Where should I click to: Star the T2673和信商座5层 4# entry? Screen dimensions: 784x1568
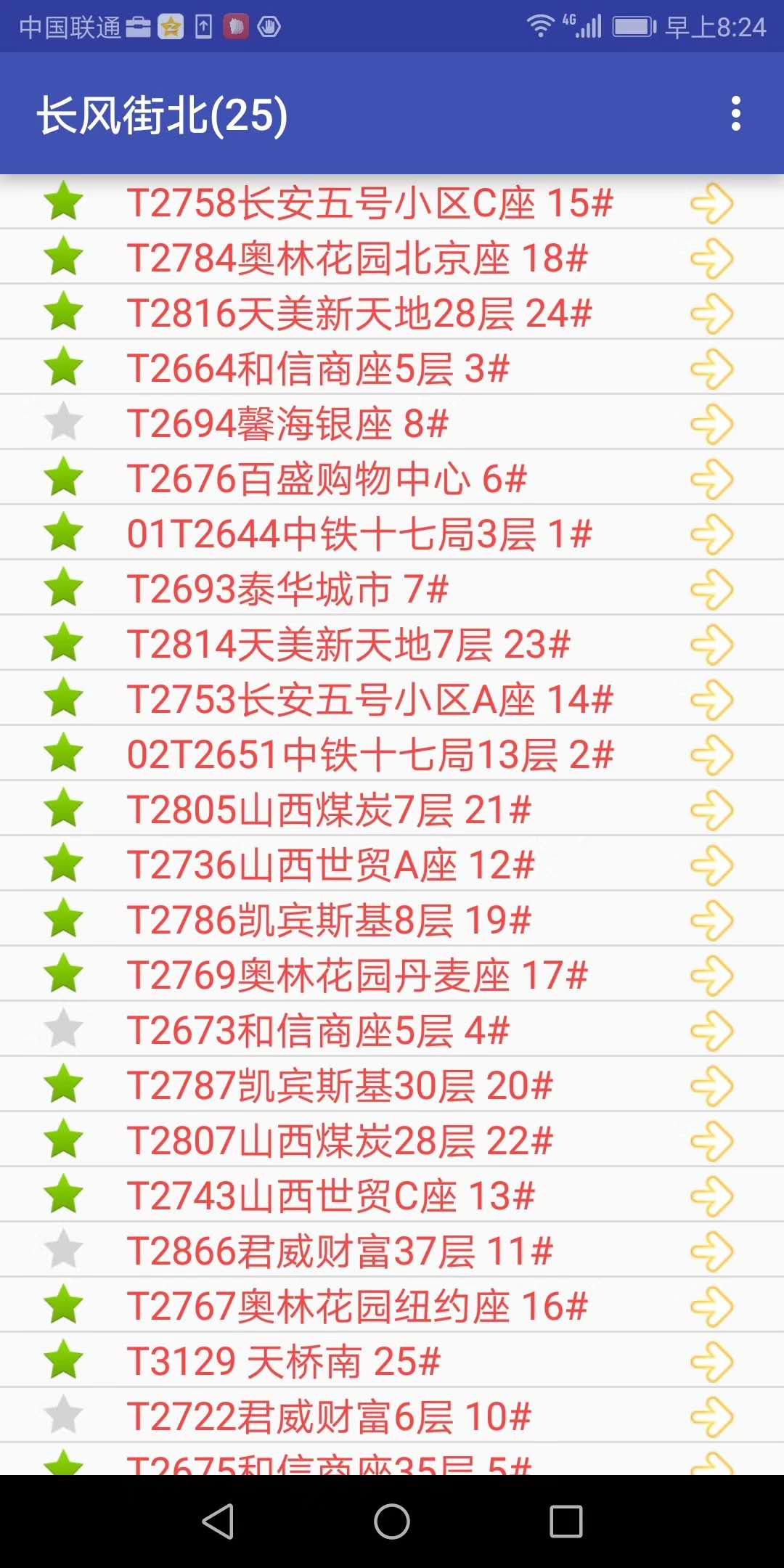coord(64,1029)
